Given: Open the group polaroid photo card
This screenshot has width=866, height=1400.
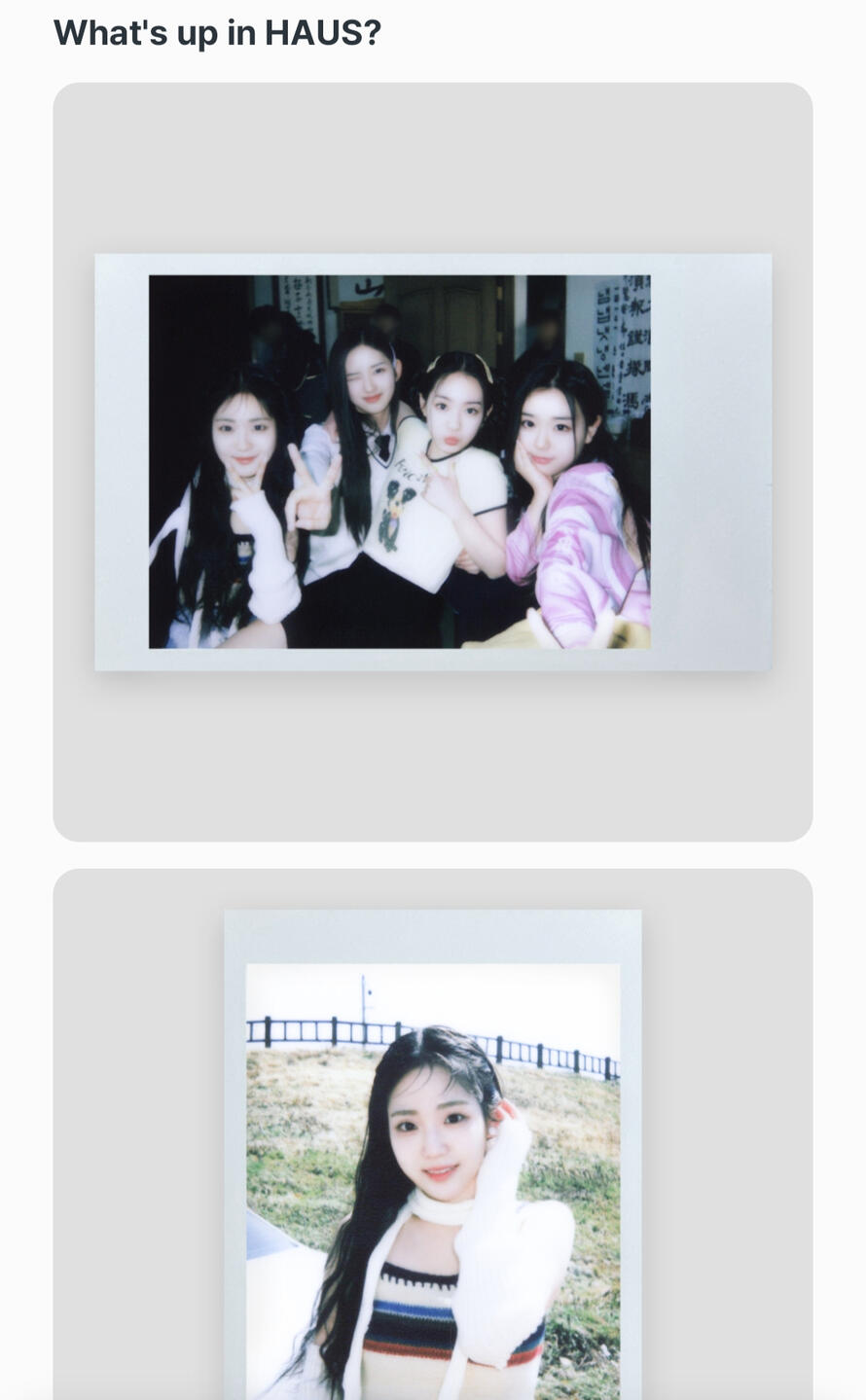Looking at the screenshot, I should [432, 462].
